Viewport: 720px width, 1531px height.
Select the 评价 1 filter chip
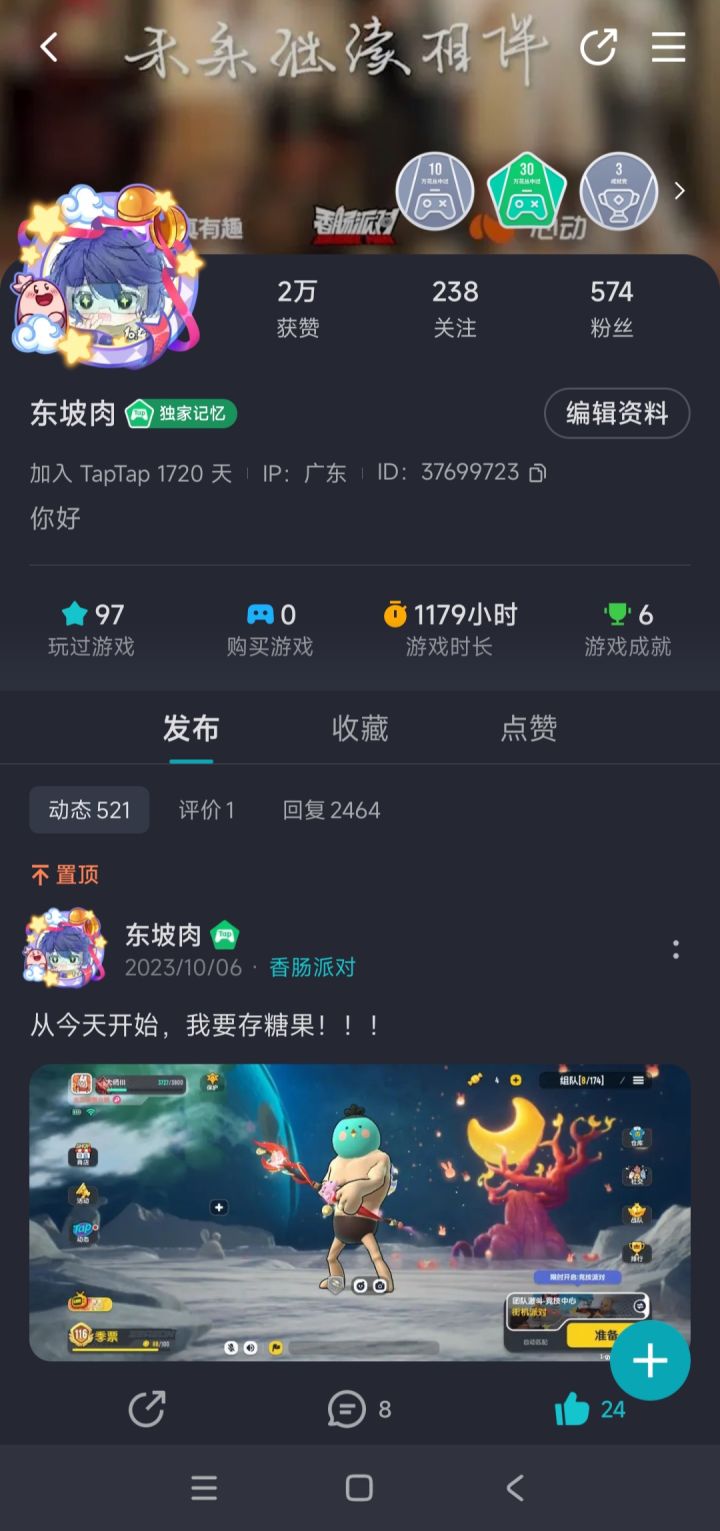[206, 810]
